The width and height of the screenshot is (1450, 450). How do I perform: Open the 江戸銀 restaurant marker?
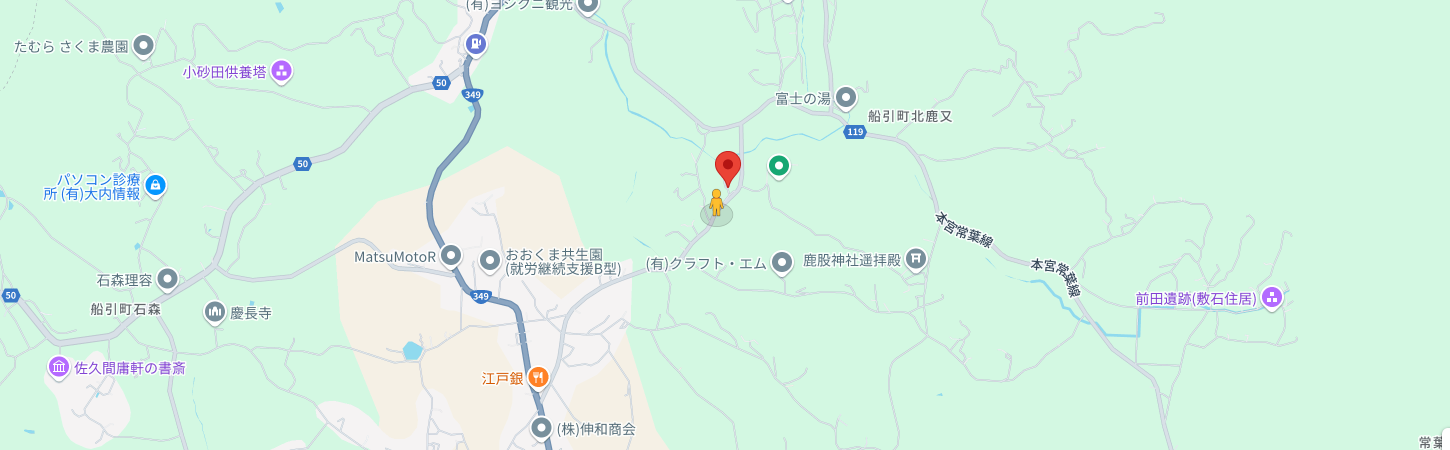pyautogui.click(x=538, y=377)
